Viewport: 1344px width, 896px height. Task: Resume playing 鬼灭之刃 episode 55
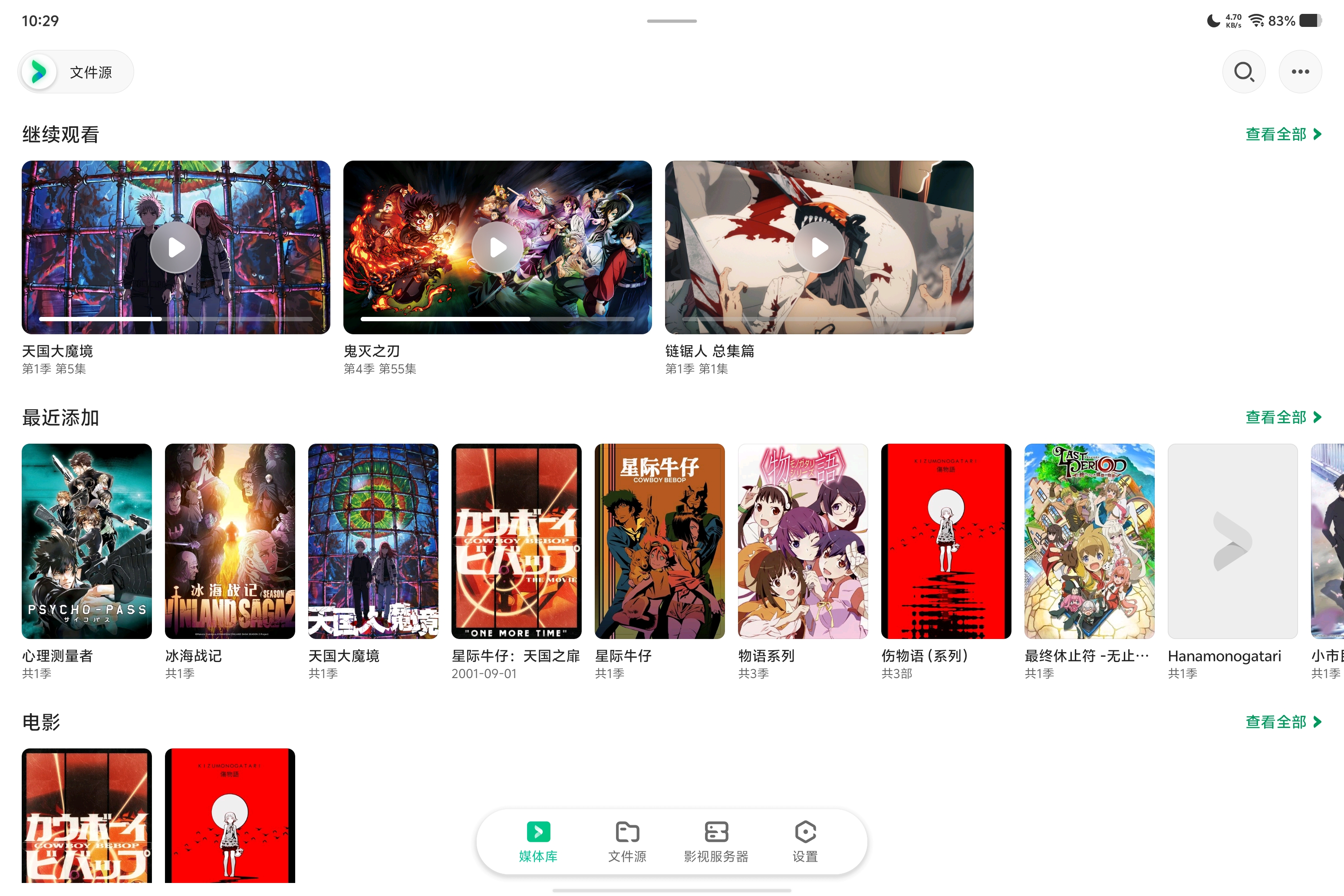[497, 247]
